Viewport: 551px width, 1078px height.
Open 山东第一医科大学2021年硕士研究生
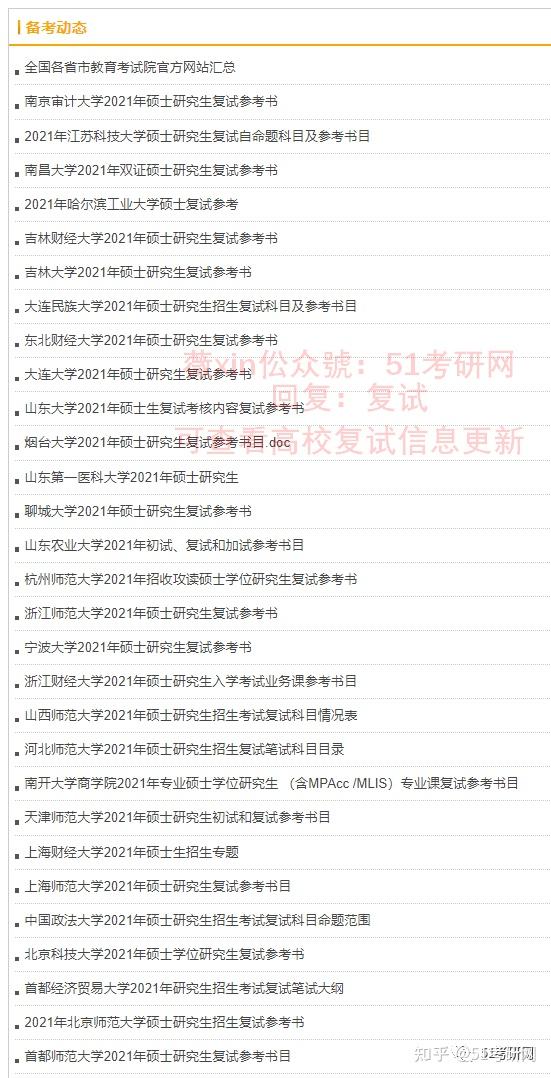(131, 477)
